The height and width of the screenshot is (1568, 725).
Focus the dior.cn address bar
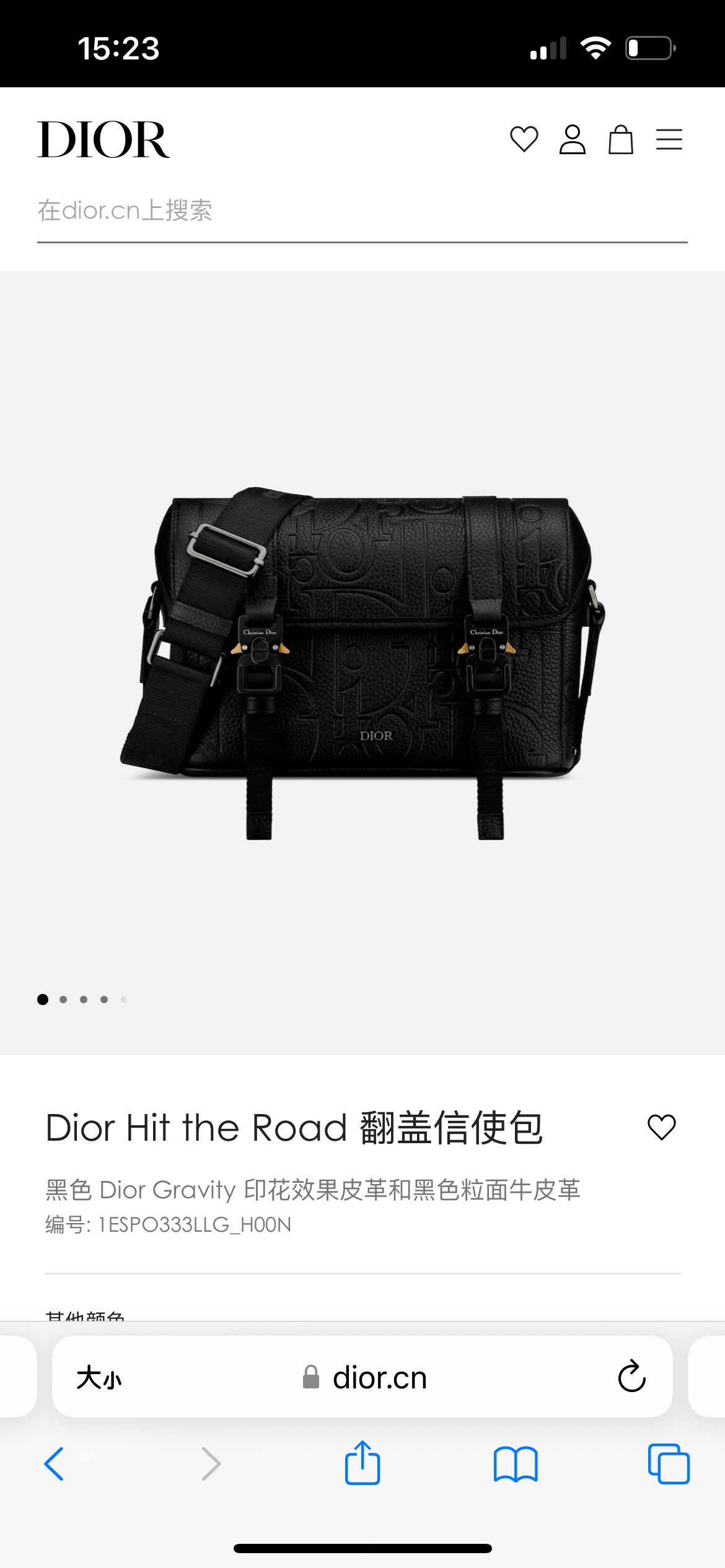click(366, 1378)
